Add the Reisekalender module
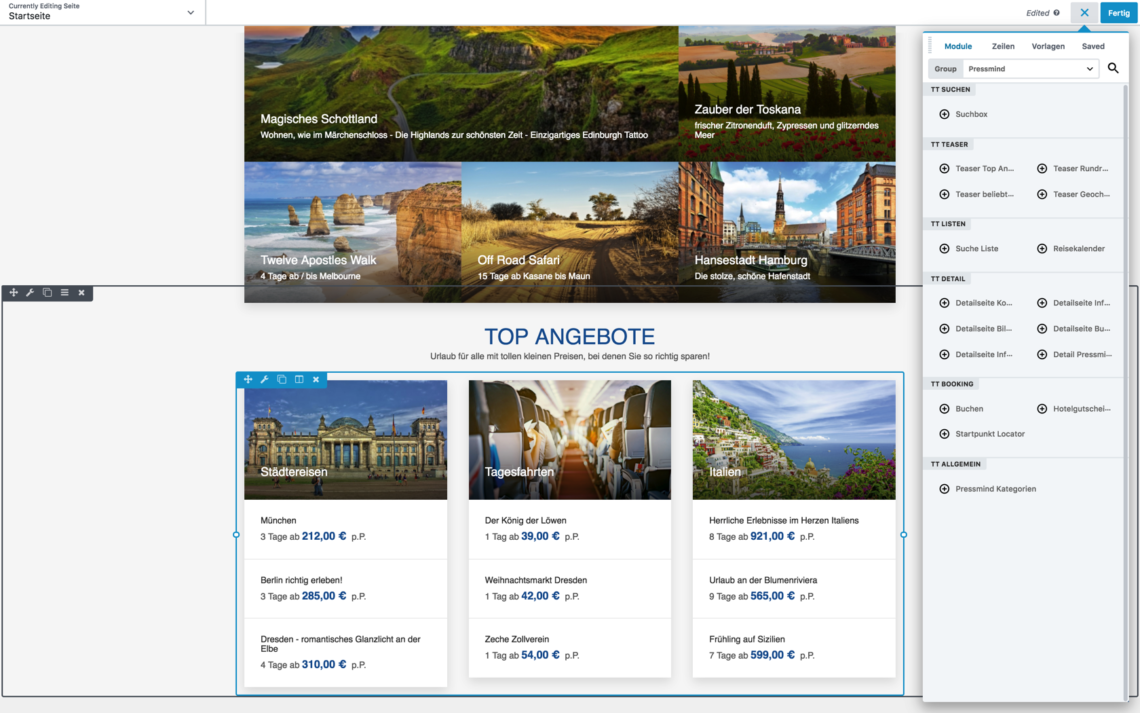The width and height of the screenshot is (1140, 713). click(1078, 248)
